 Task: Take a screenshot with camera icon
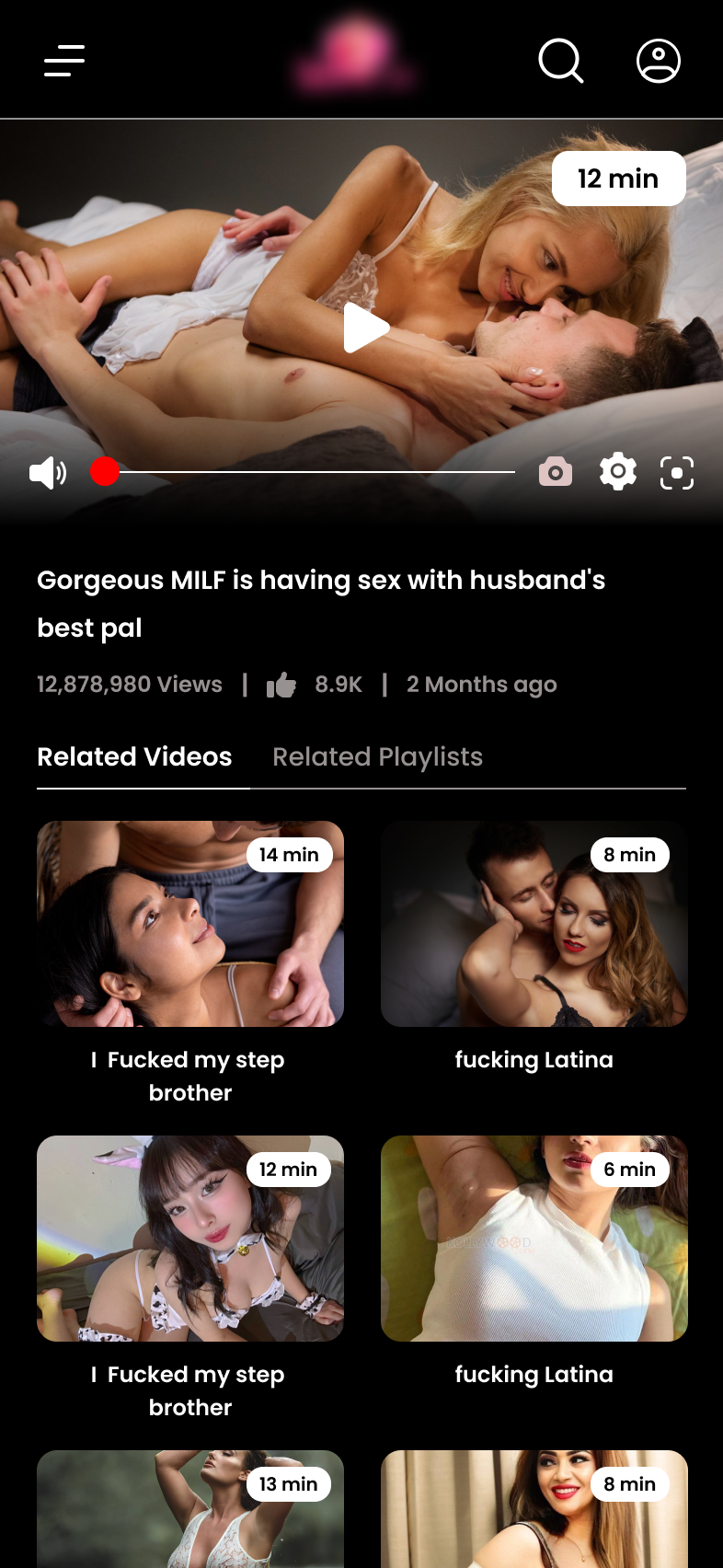[555, 472]
